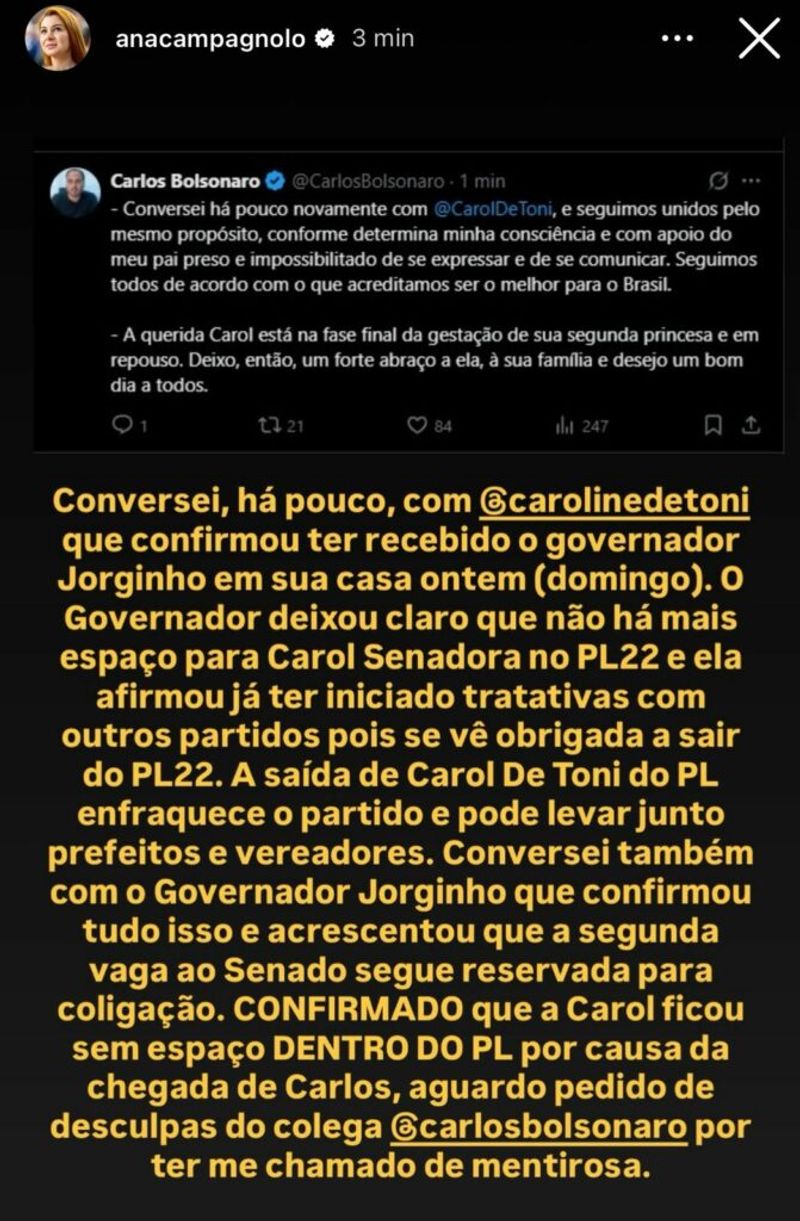
Task: Open the @carlosbolsonaro mention
Action: point(538,1127)
